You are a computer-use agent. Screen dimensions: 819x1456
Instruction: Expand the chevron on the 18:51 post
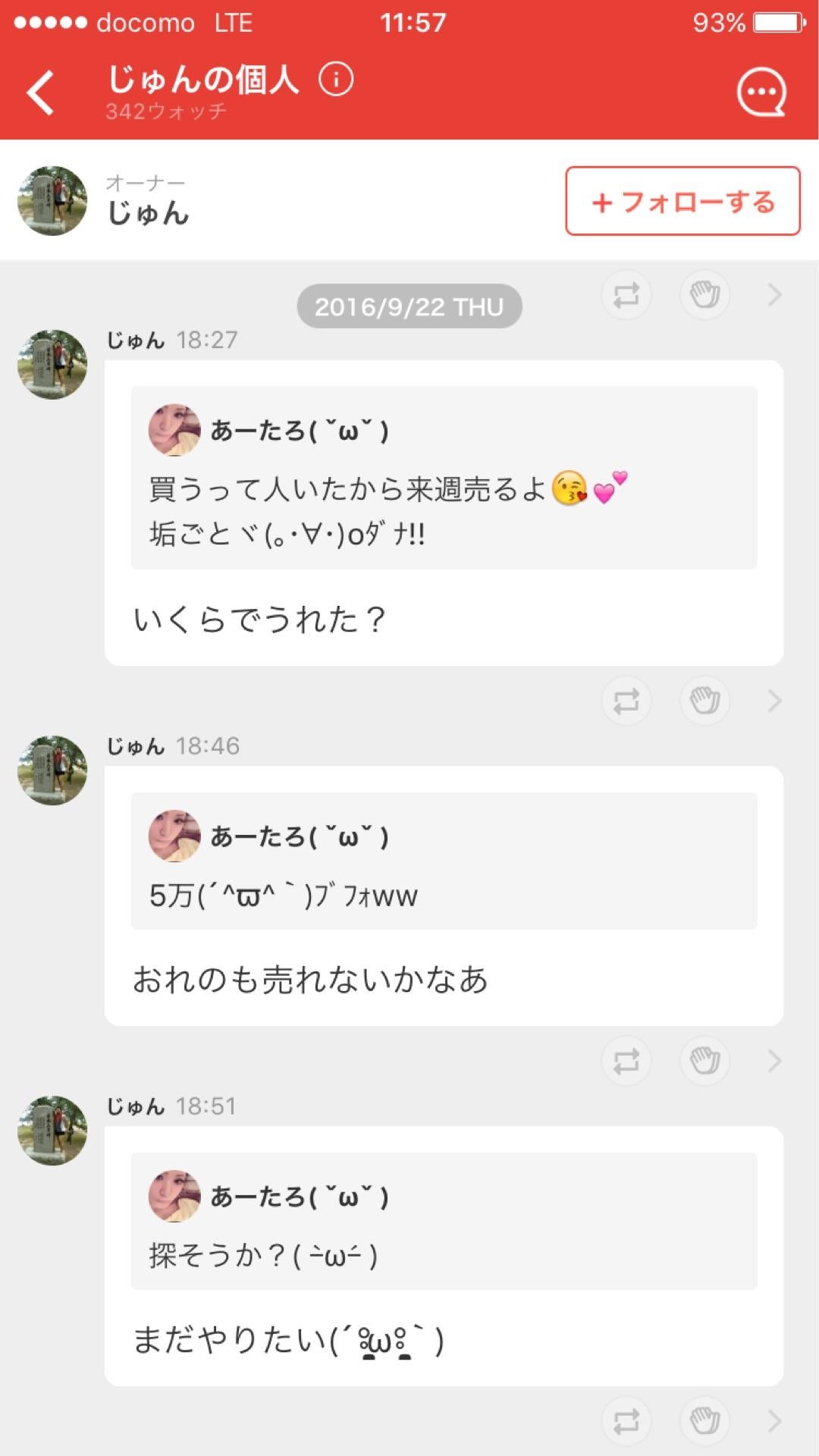click(x=773, y=1062)
